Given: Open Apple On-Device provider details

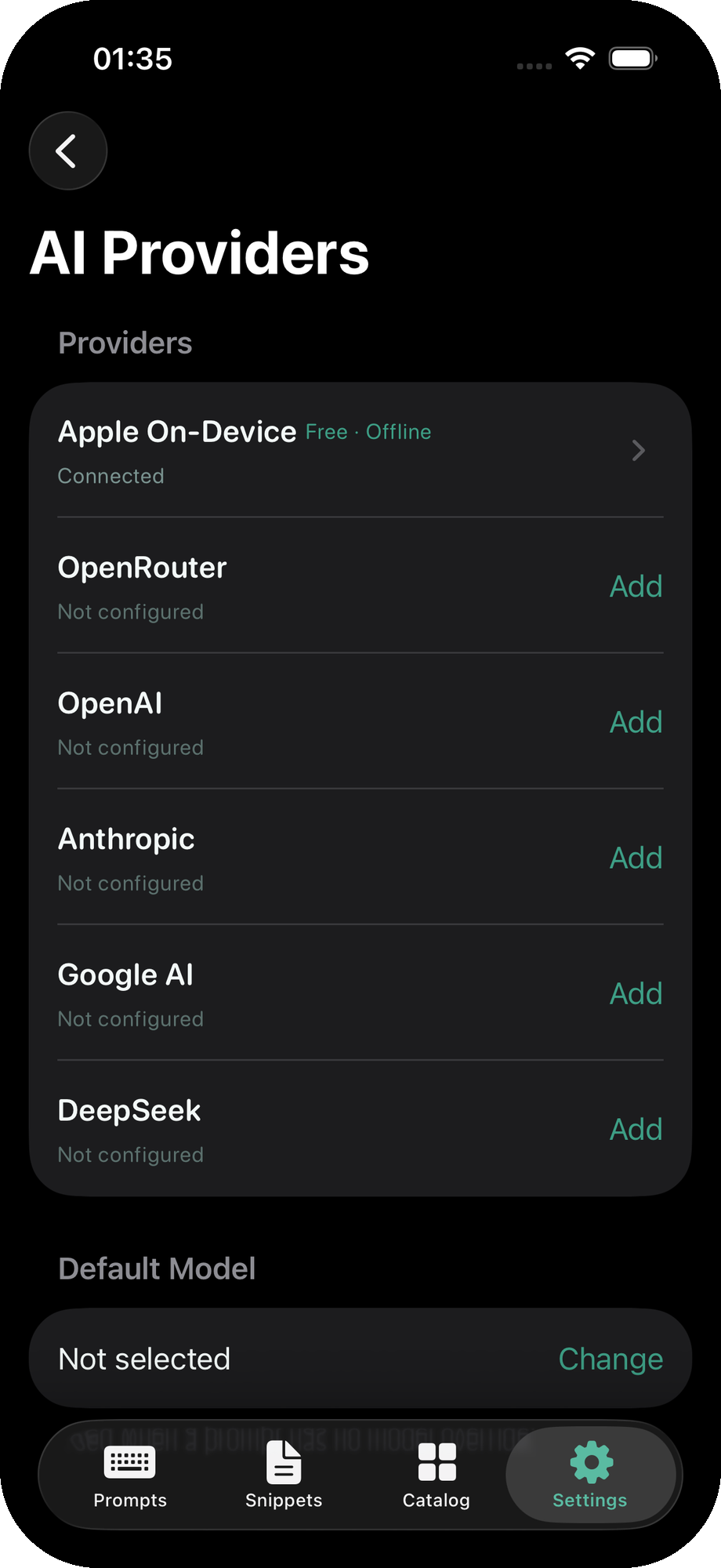Looking at the screenshot, I should (313, 451).
